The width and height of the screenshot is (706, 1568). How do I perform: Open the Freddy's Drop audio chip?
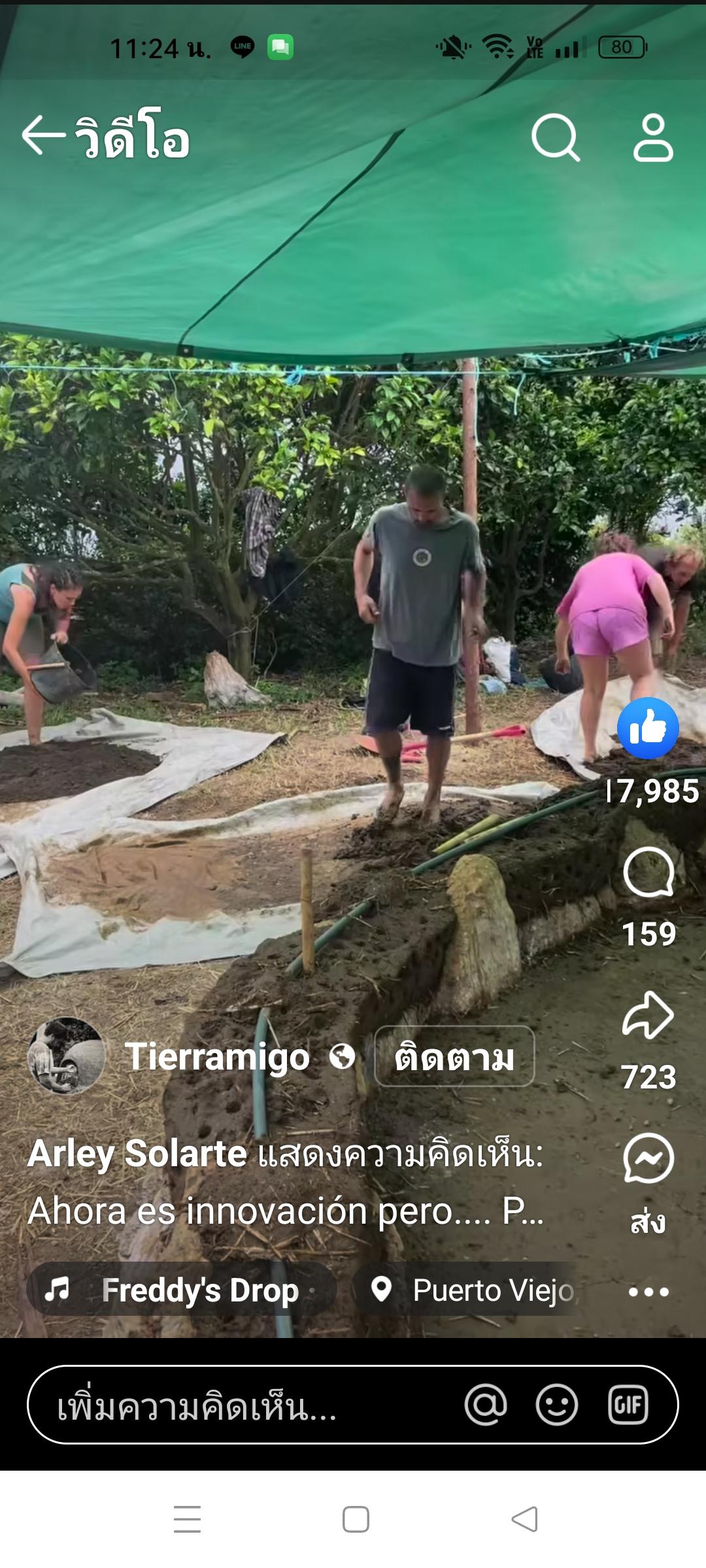pos(182,1290)
